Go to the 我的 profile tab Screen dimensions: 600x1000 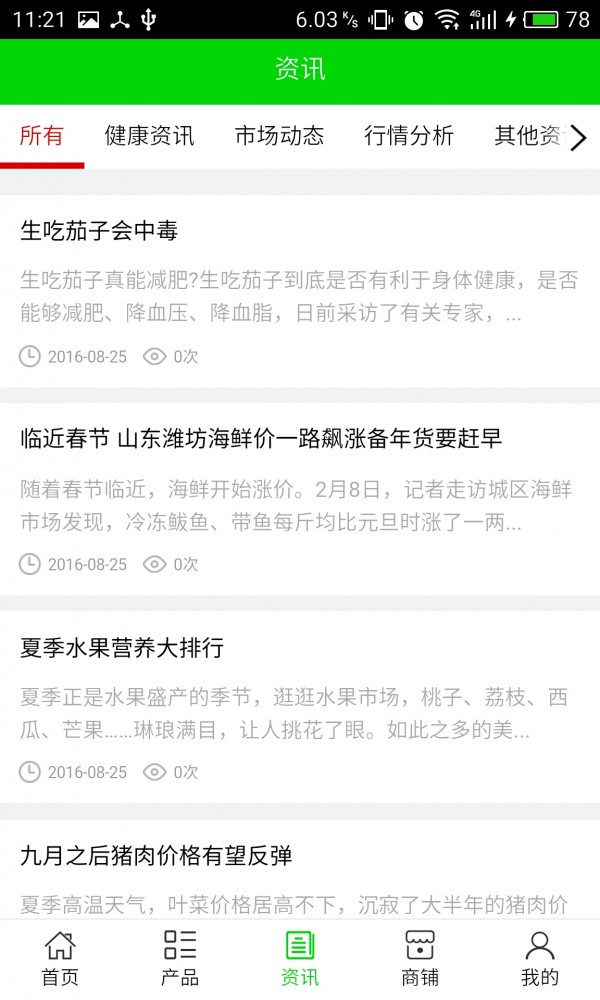click(540, 959)
